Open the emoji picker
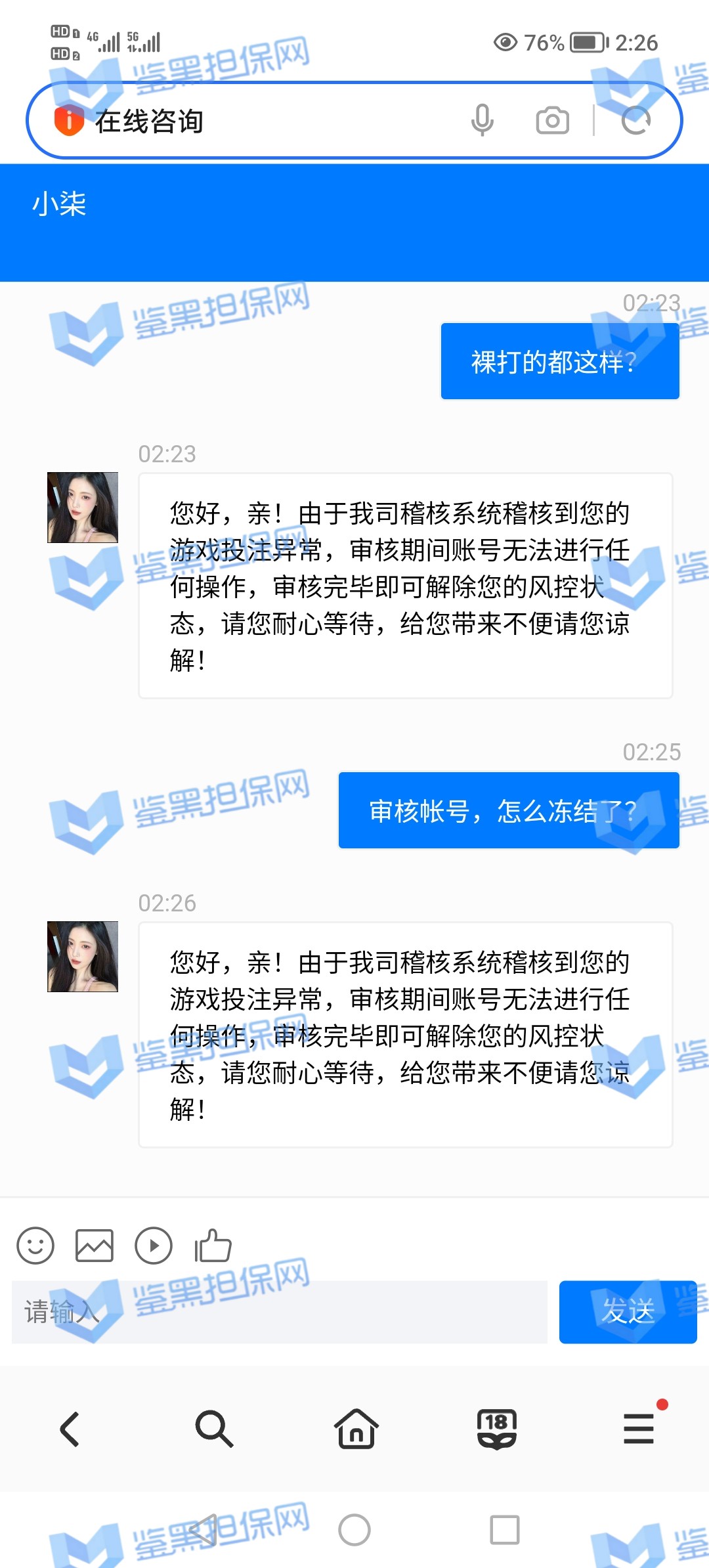Screen dimensions: 709x1568 pyautogui.click(x=35, y=1246)
